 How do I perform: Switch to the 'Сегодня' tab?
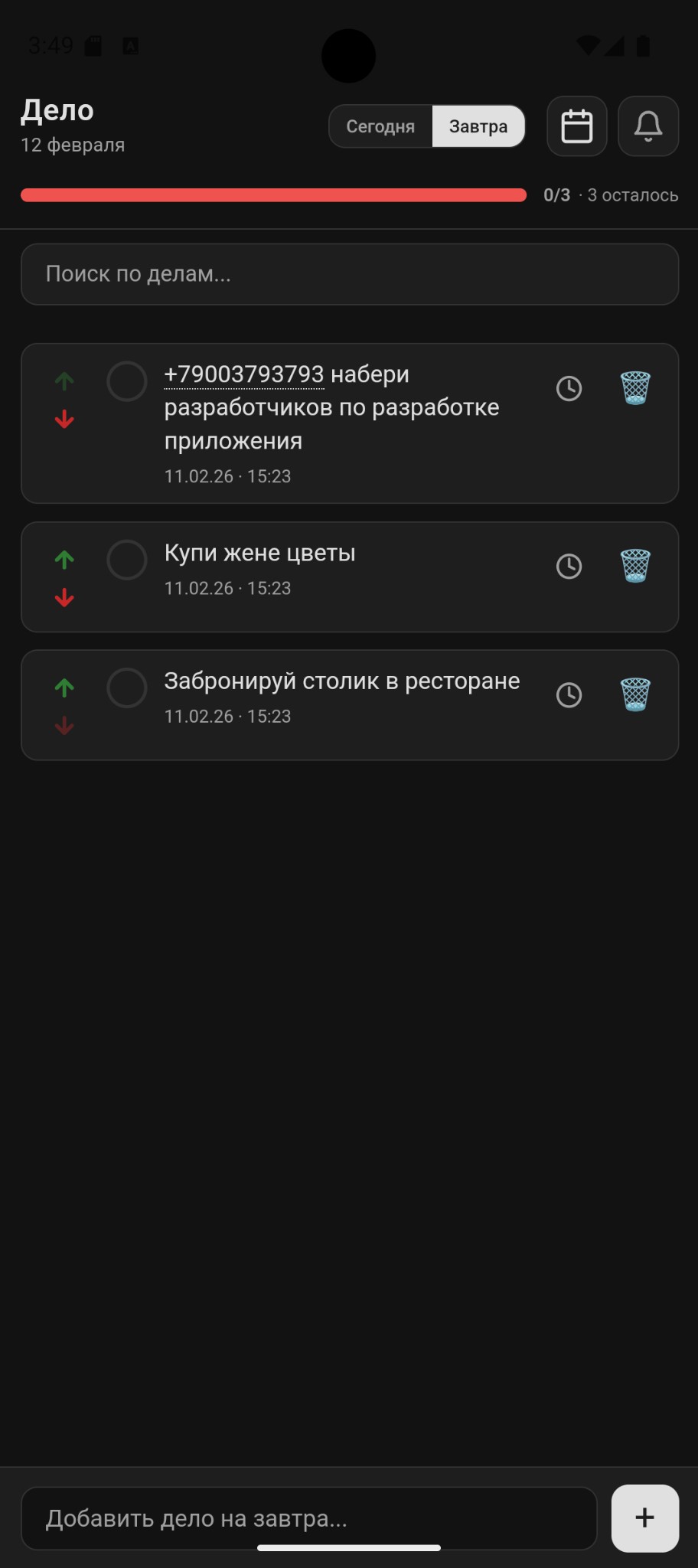click(380, 126)
